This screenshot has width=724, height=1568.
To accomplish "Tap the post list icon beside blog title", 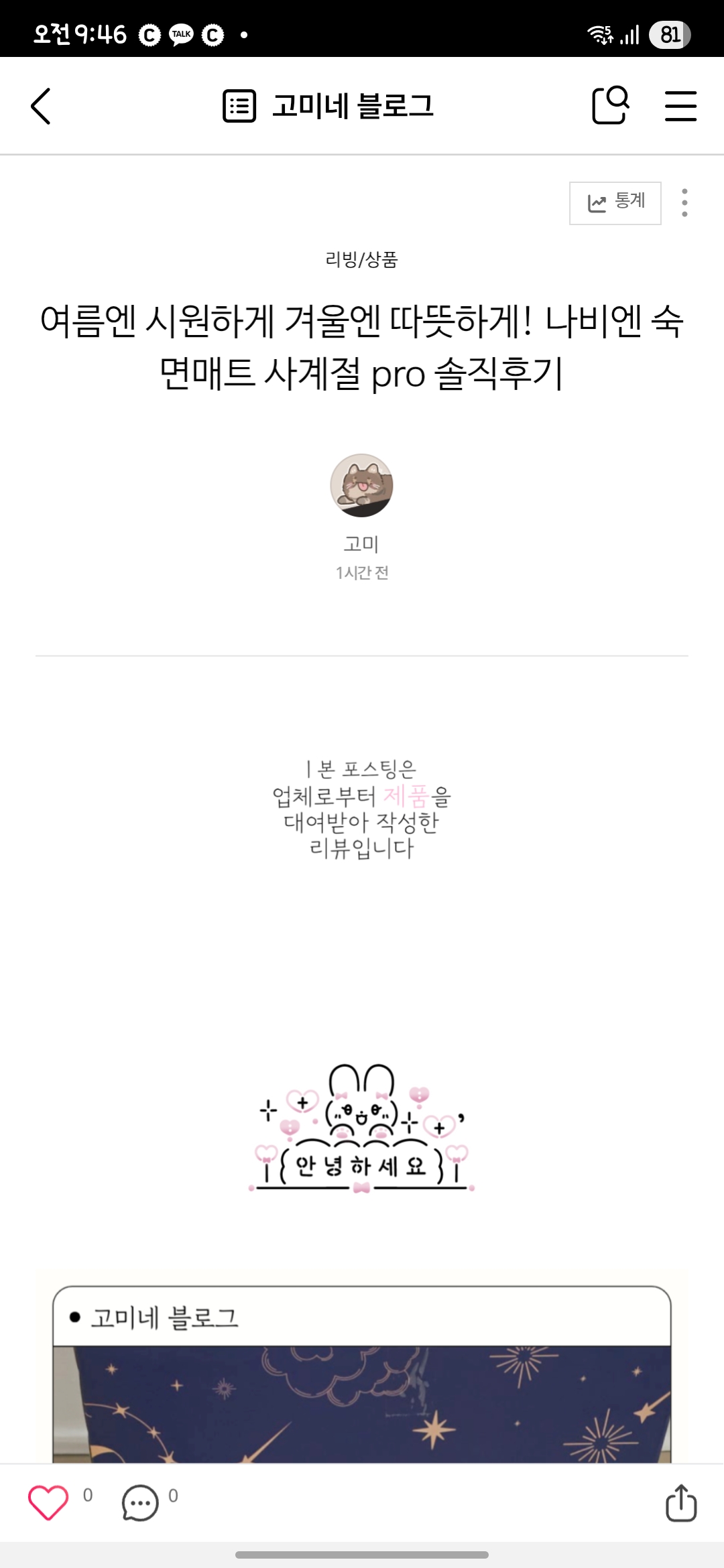I will pos(239,105).
